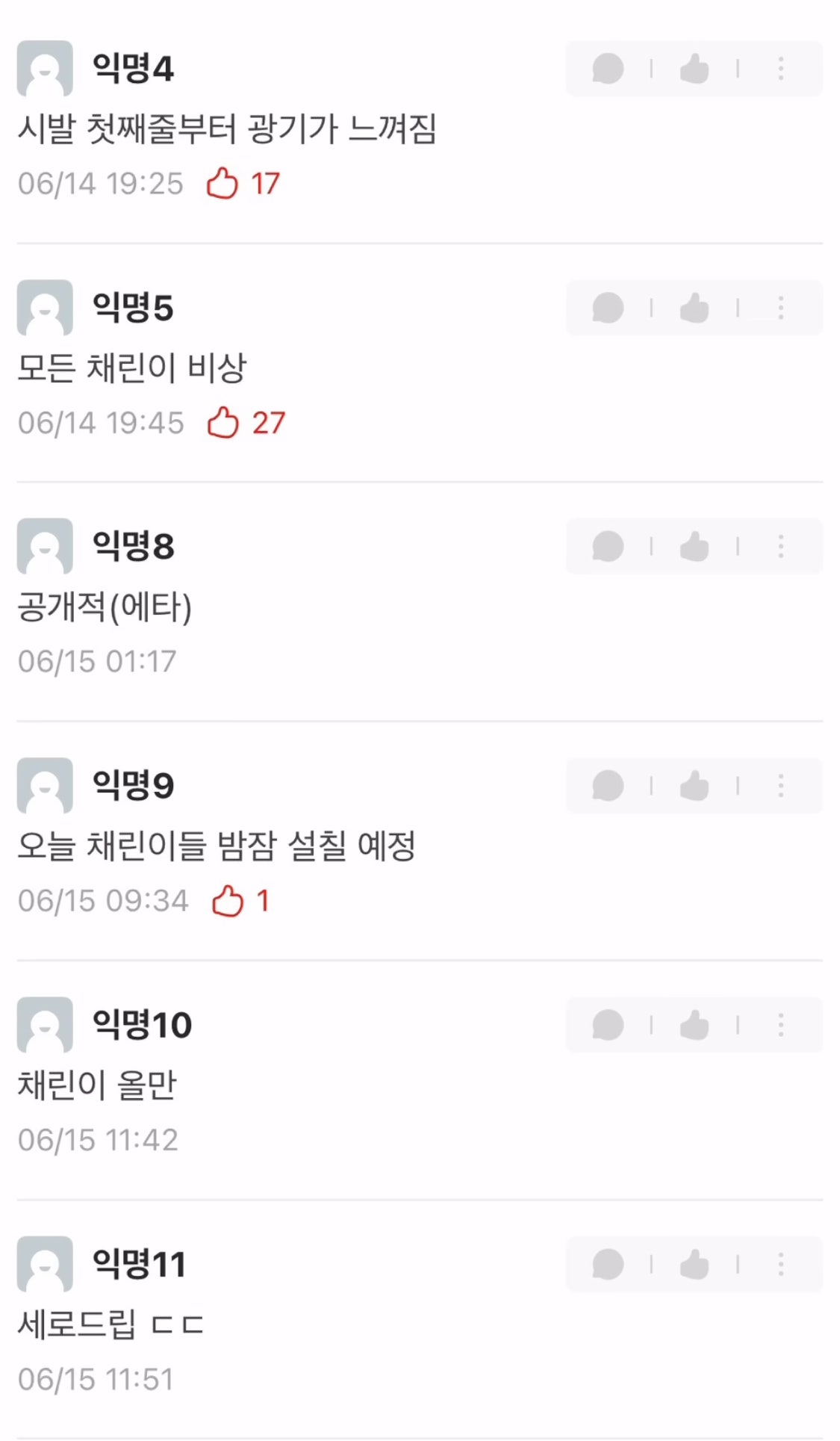Like 익명9's comment
The width and height of the screenshot is (840, 1441).
(694, 786)
